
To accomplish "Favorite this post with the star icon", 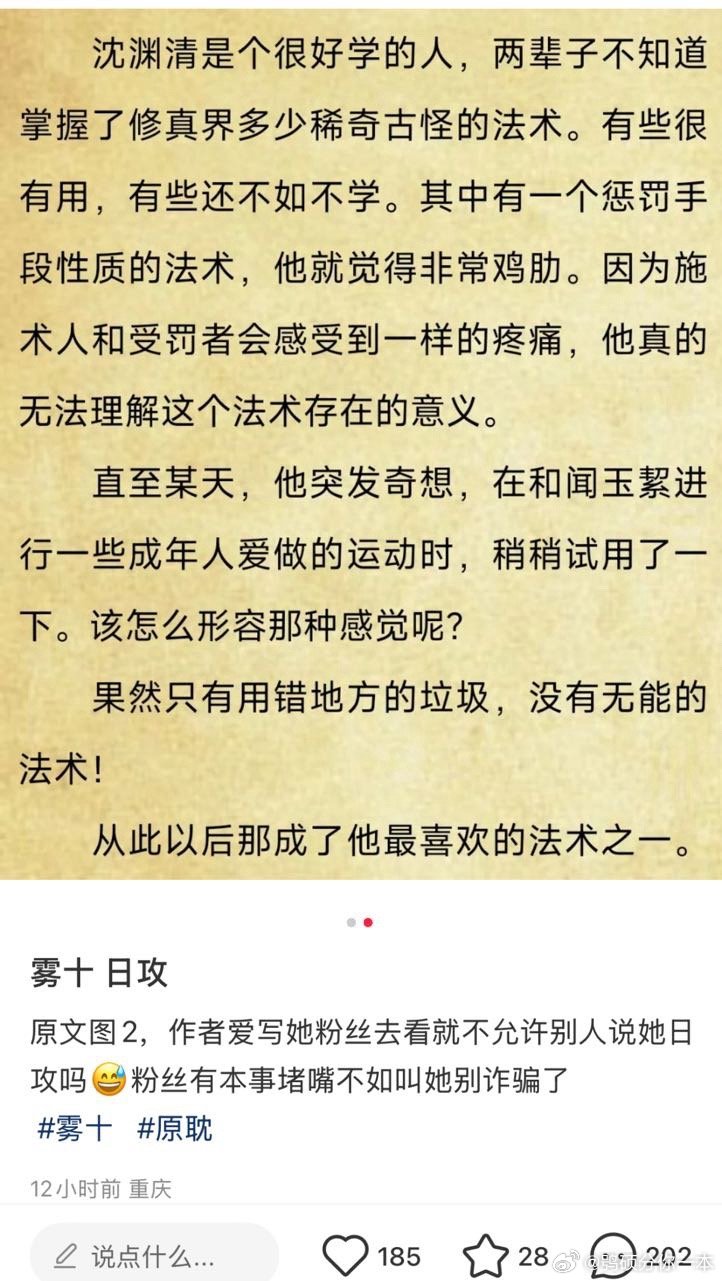I will (486, 1256).
